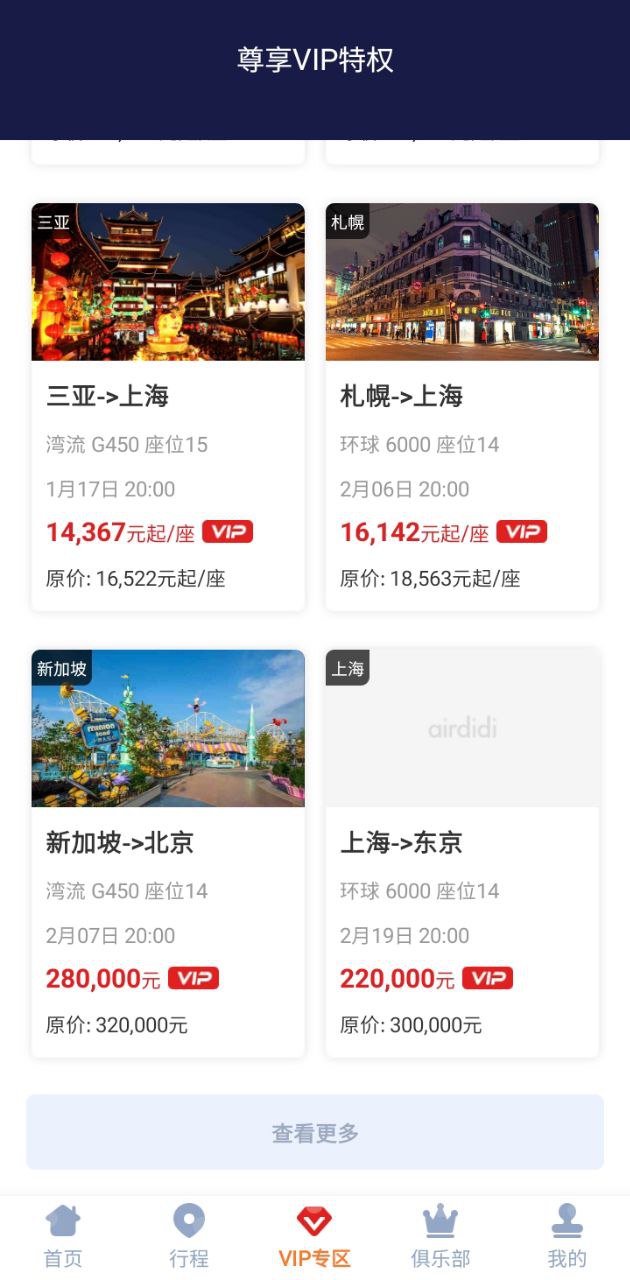Switch to the 首页 tab

point(63,1237)
